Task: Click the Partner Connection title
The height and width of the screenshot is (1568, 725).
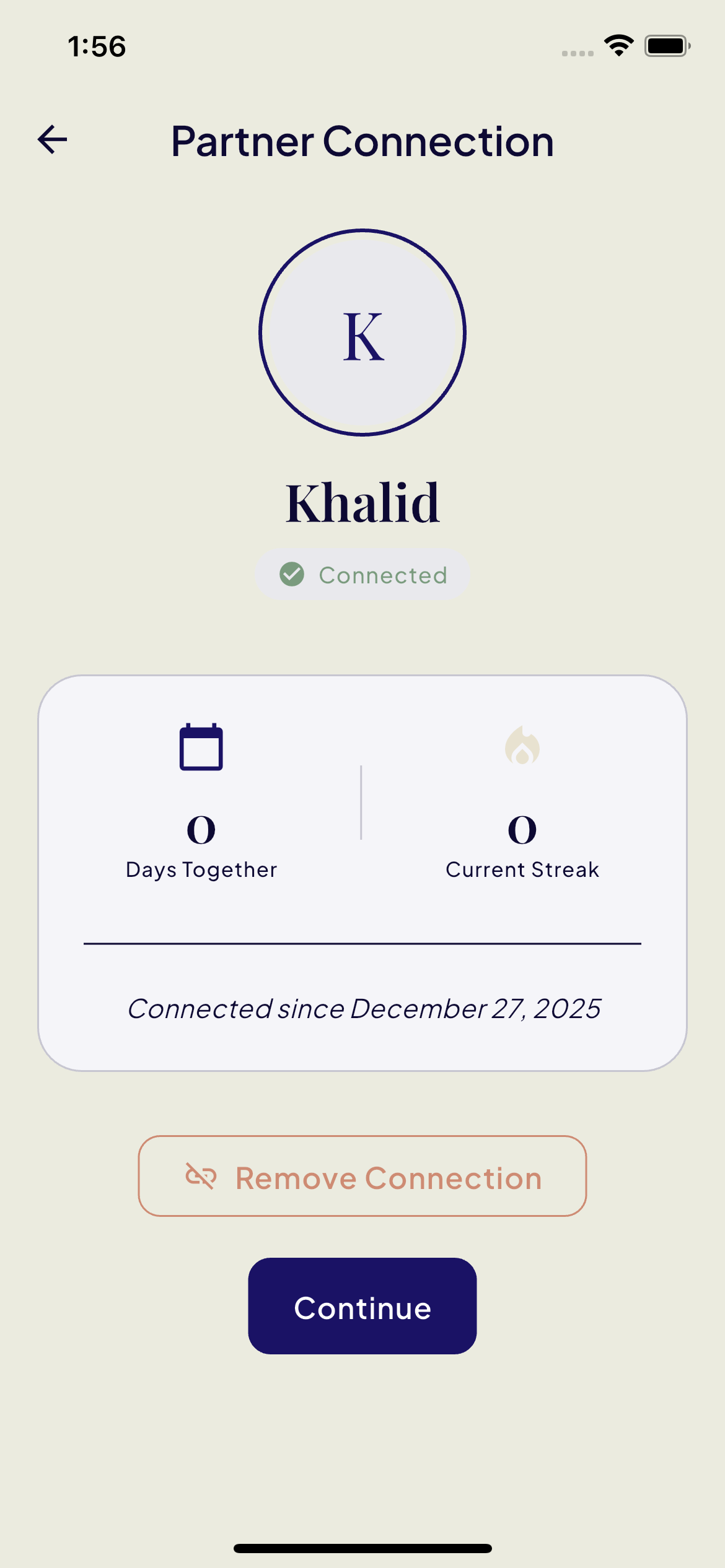Action: [362, 141]
